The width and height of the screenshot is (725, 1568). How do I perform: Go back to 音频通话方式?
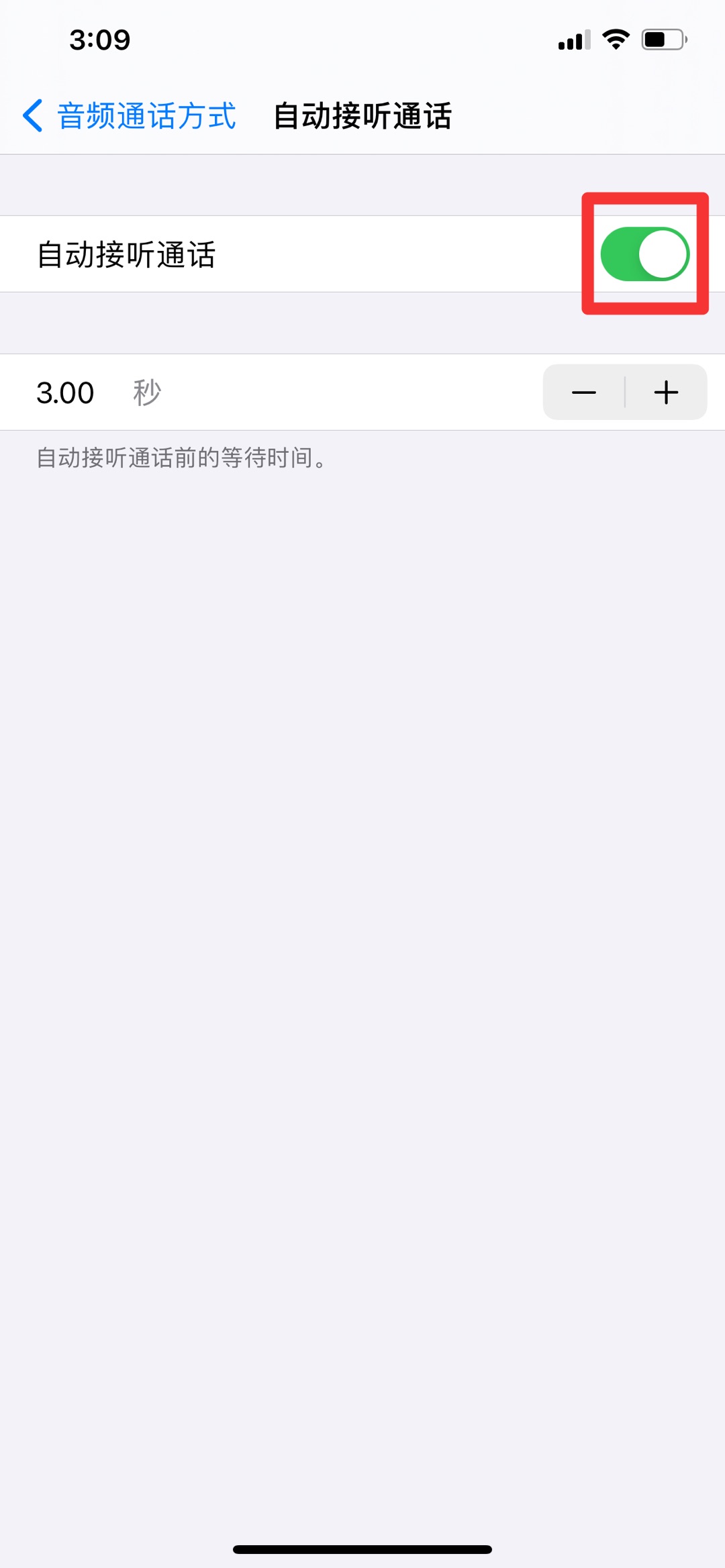[129, 116]
